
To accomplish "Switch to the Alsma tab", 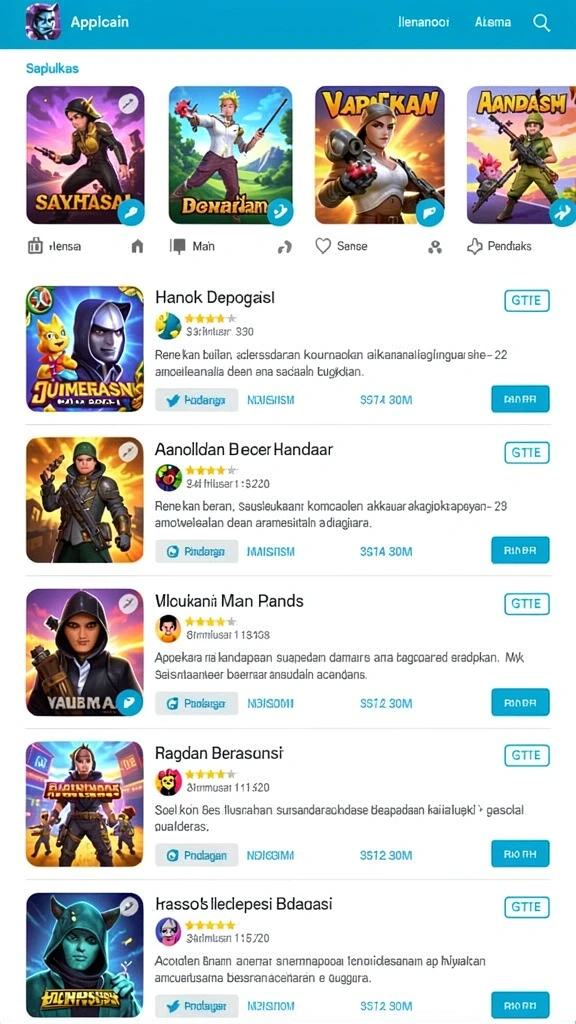I will 492,22.
